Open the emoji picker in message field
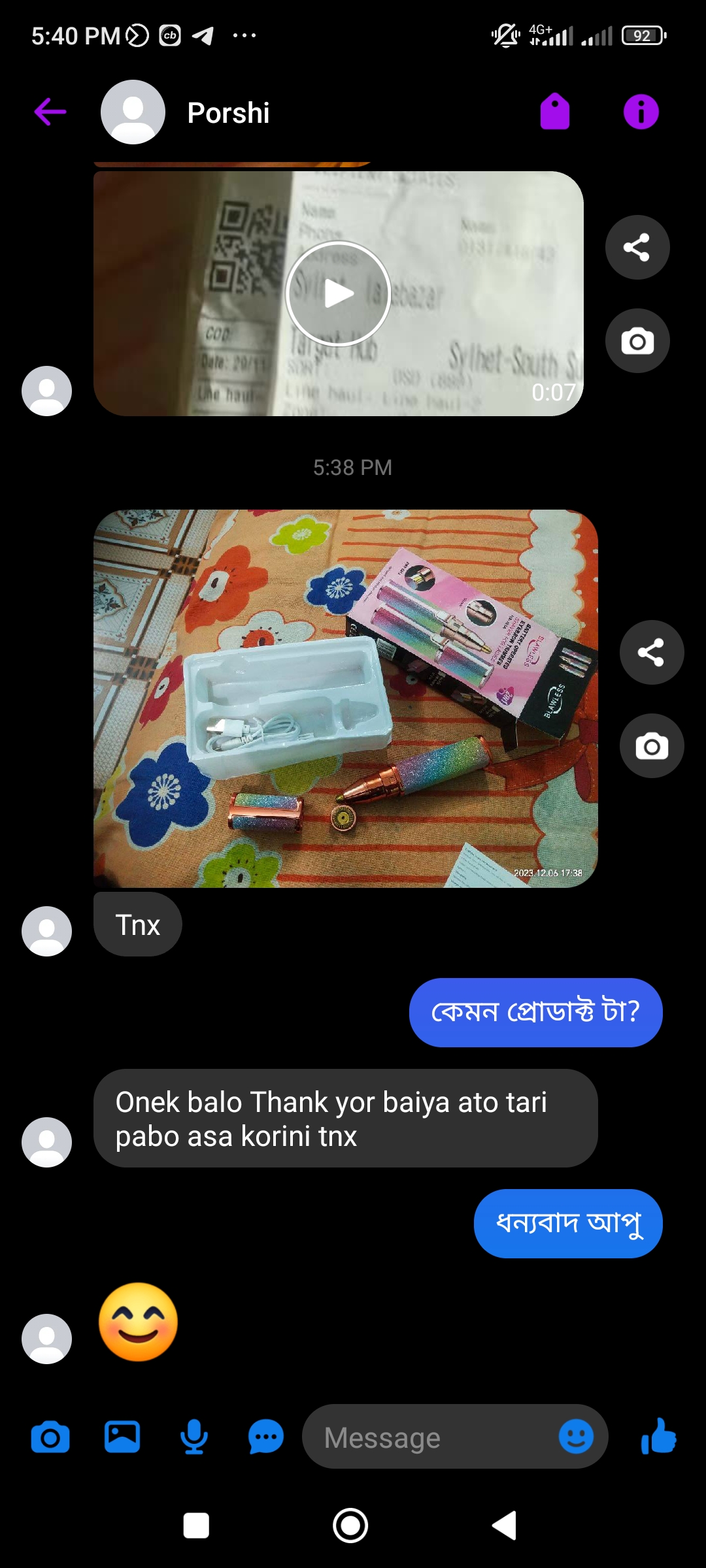The width and height of the screenshot is (706, 1568). click(576, 1437)
